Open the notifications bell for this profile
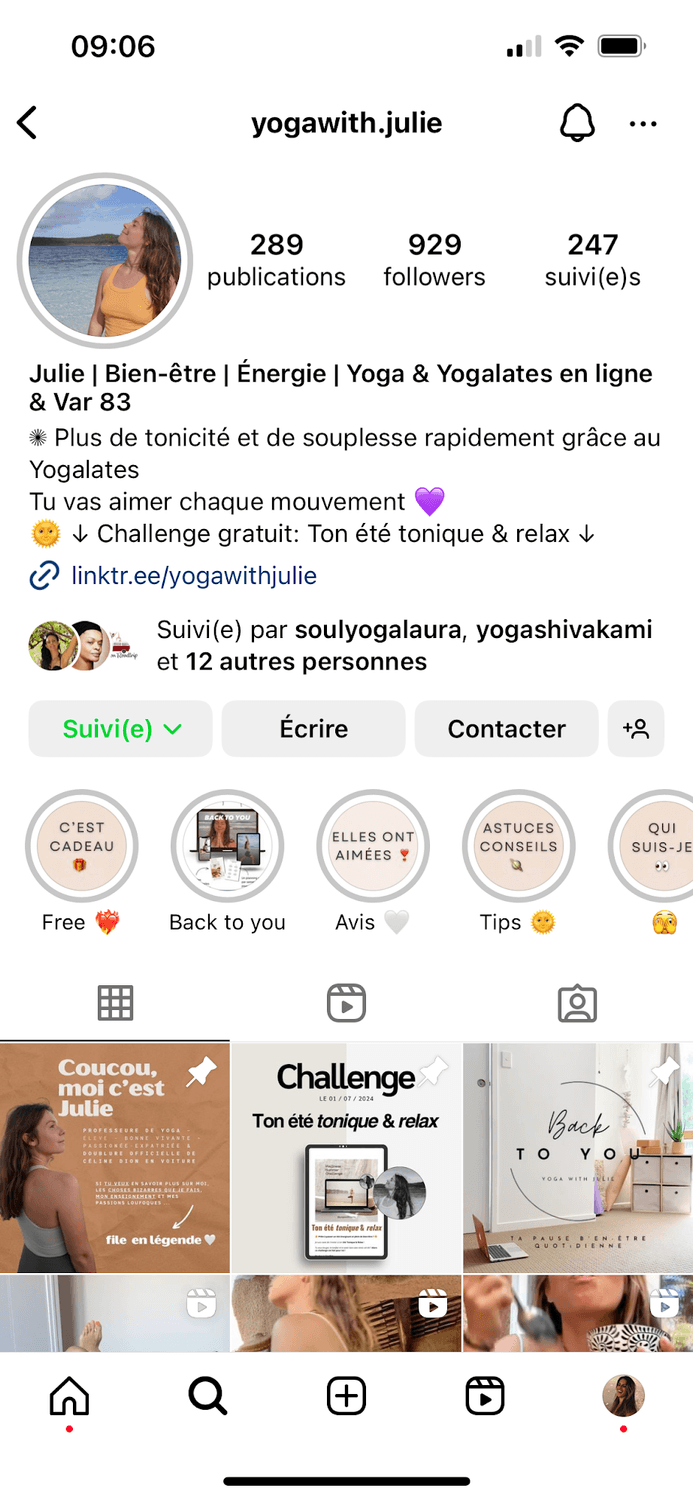Screen dimensions: 693x1500 576,124
